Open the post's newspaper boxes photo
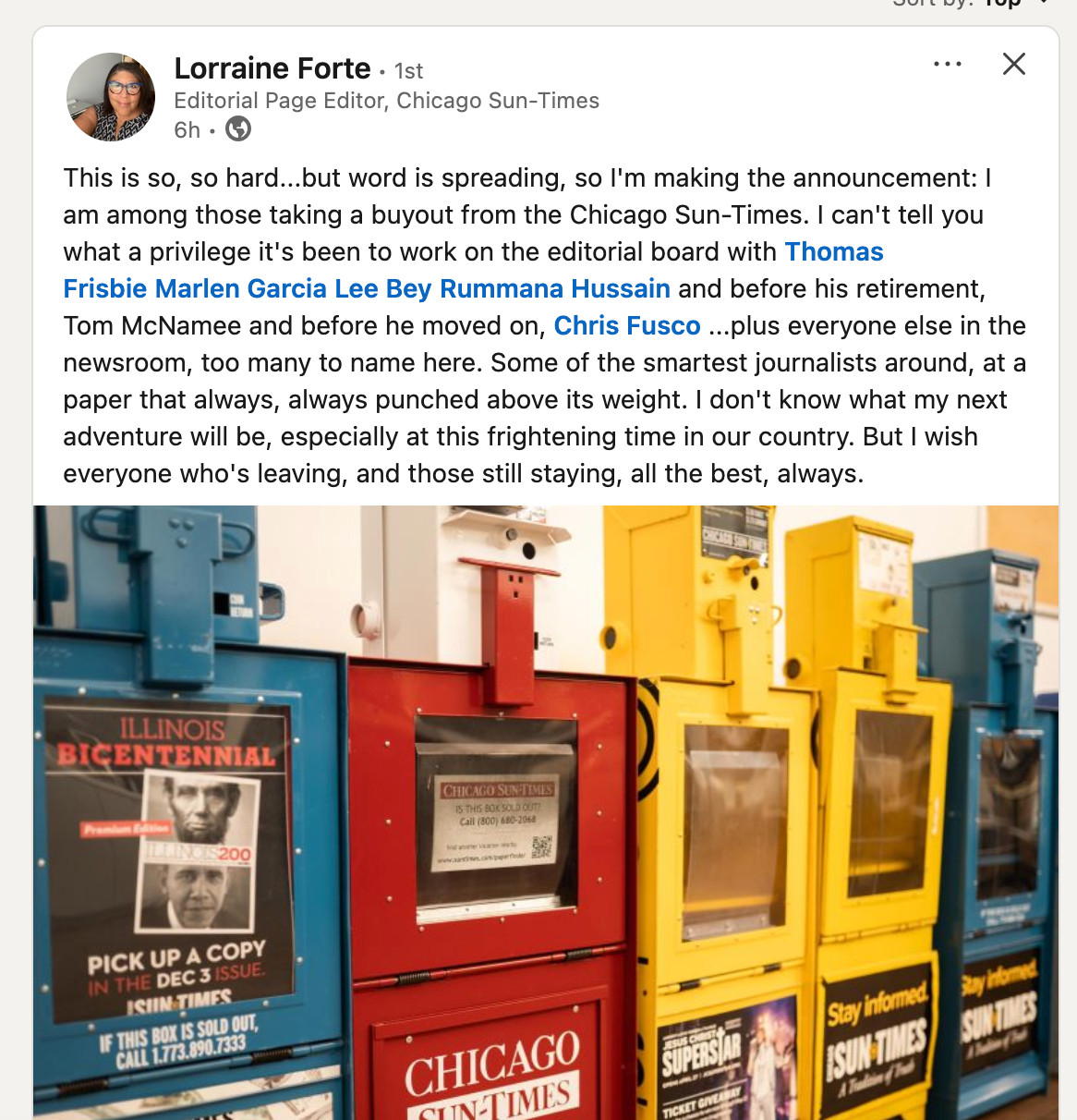The height and width of the screenshot is (1120, 1077). tap(545, 813)
